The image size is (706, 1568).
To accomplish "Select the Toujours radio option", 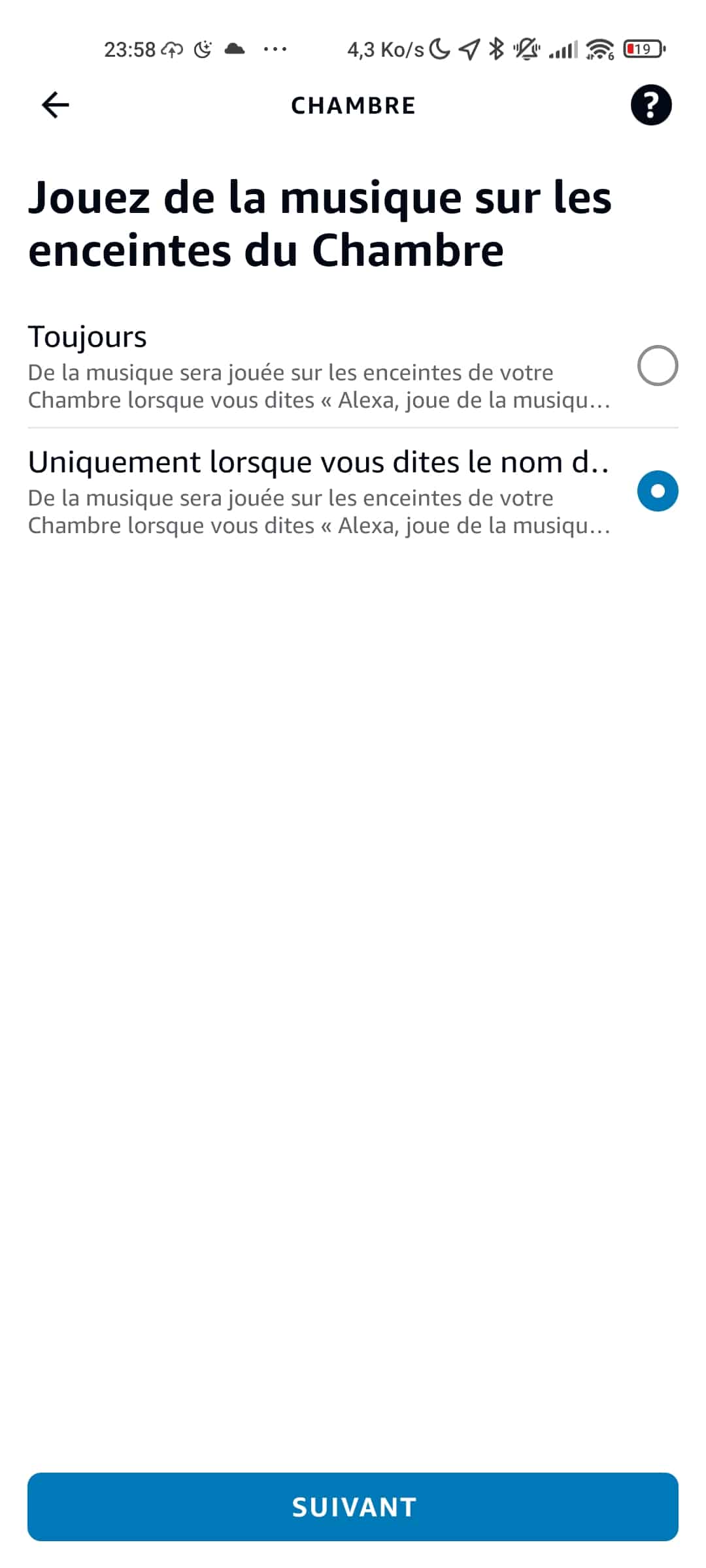I will [x=657, y=365].
